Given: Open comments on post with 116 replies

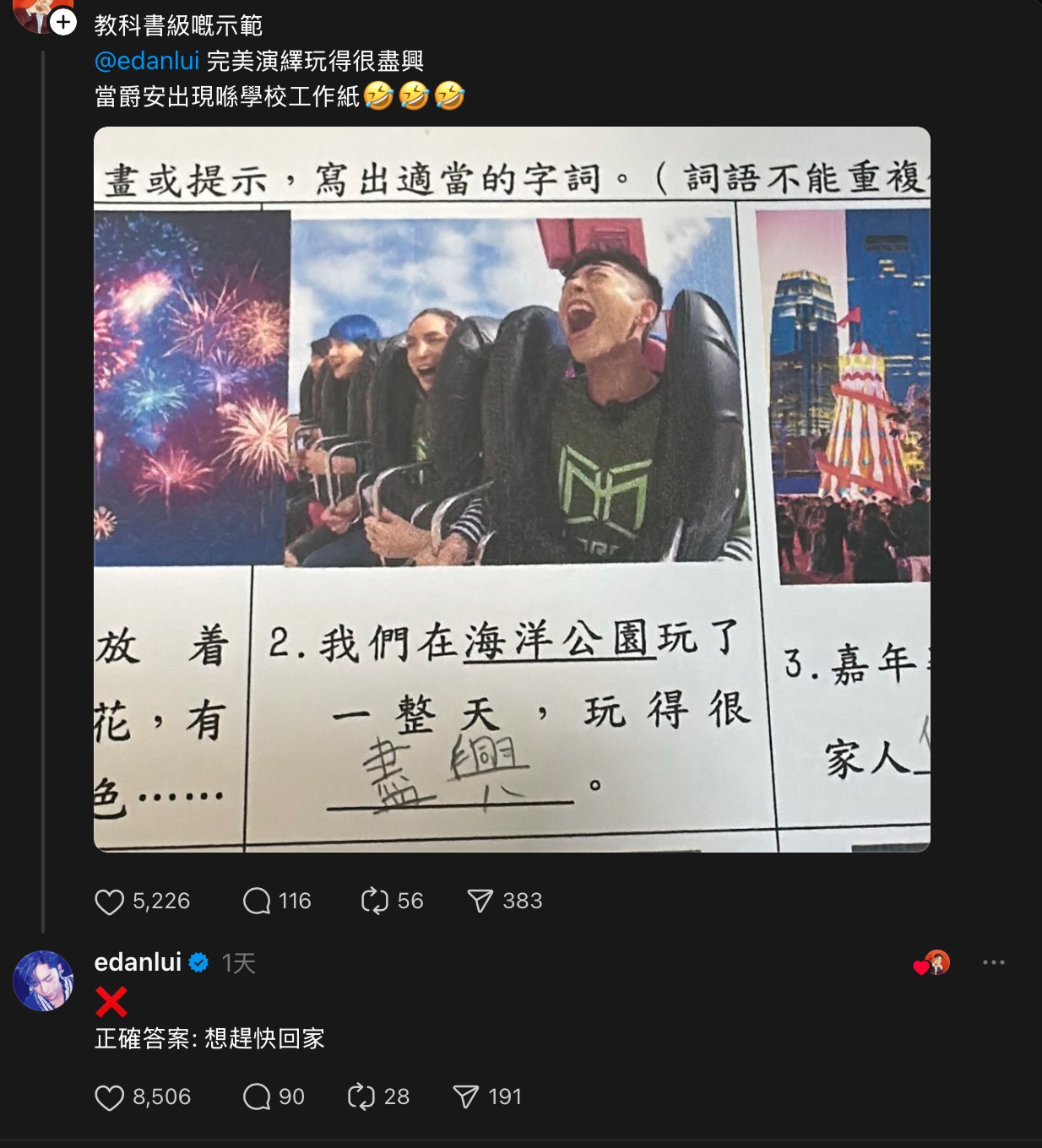Looking at the screenshot, I should pyautogui.click(x=257, y=902).
